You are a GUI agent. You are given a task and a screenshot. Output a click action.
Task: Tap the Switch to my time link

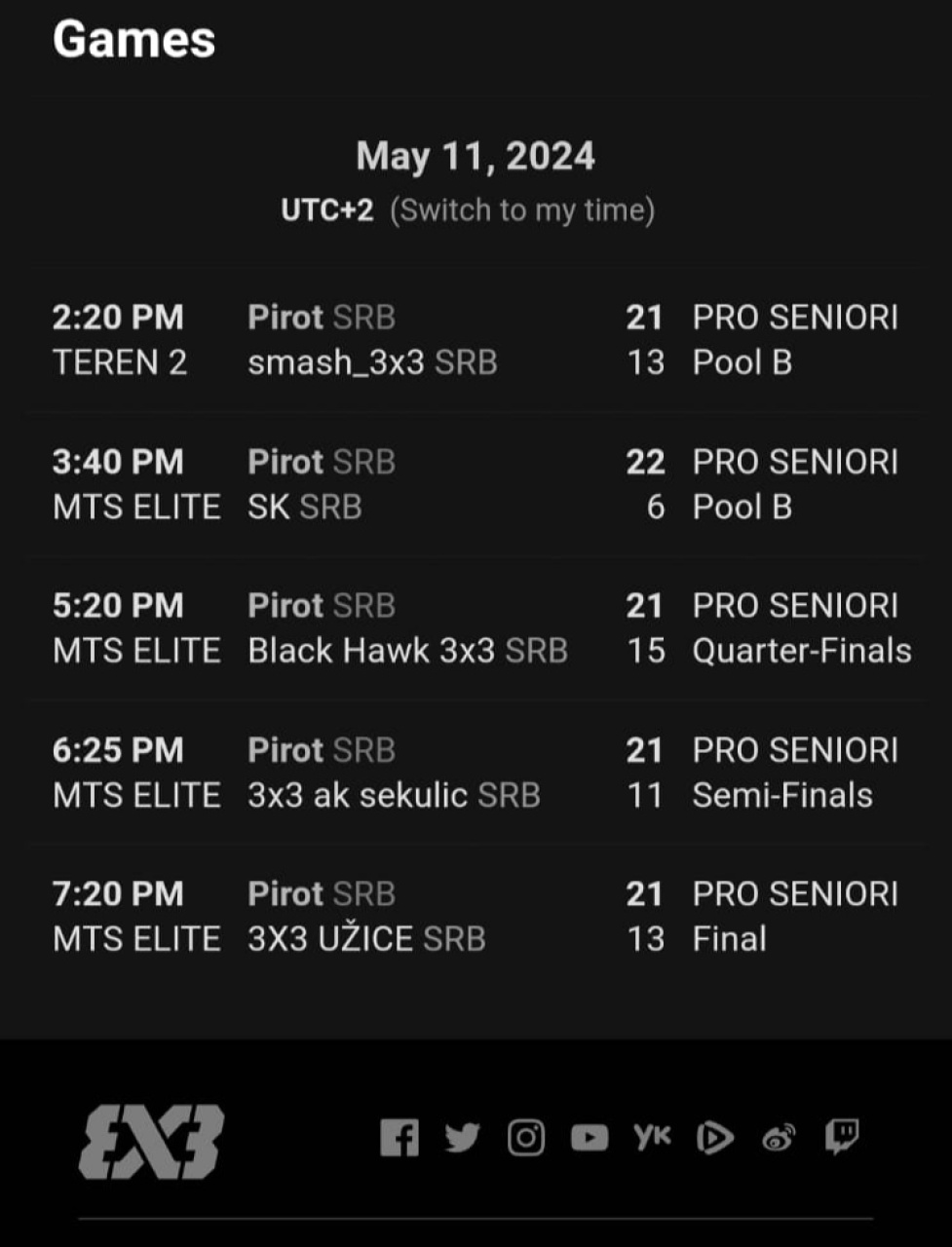pos(522,210)
